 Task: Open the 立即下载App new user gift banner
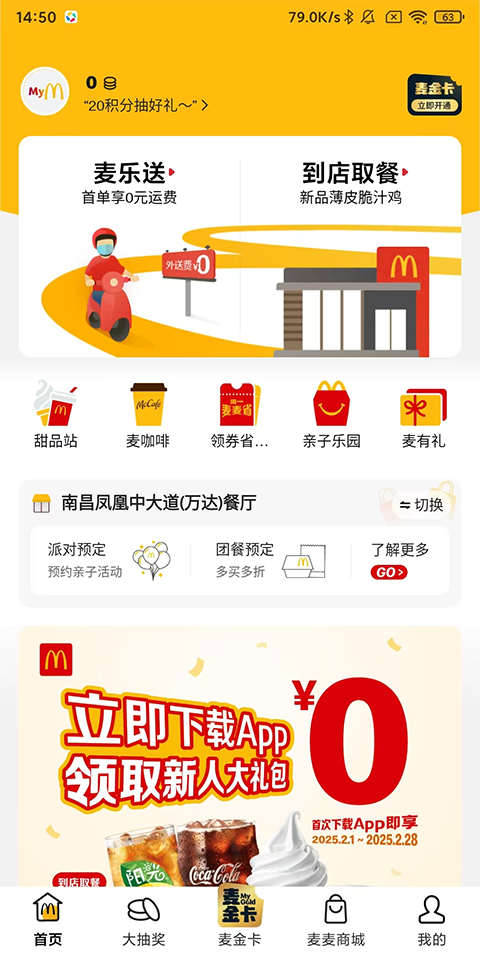click(239, 756)
